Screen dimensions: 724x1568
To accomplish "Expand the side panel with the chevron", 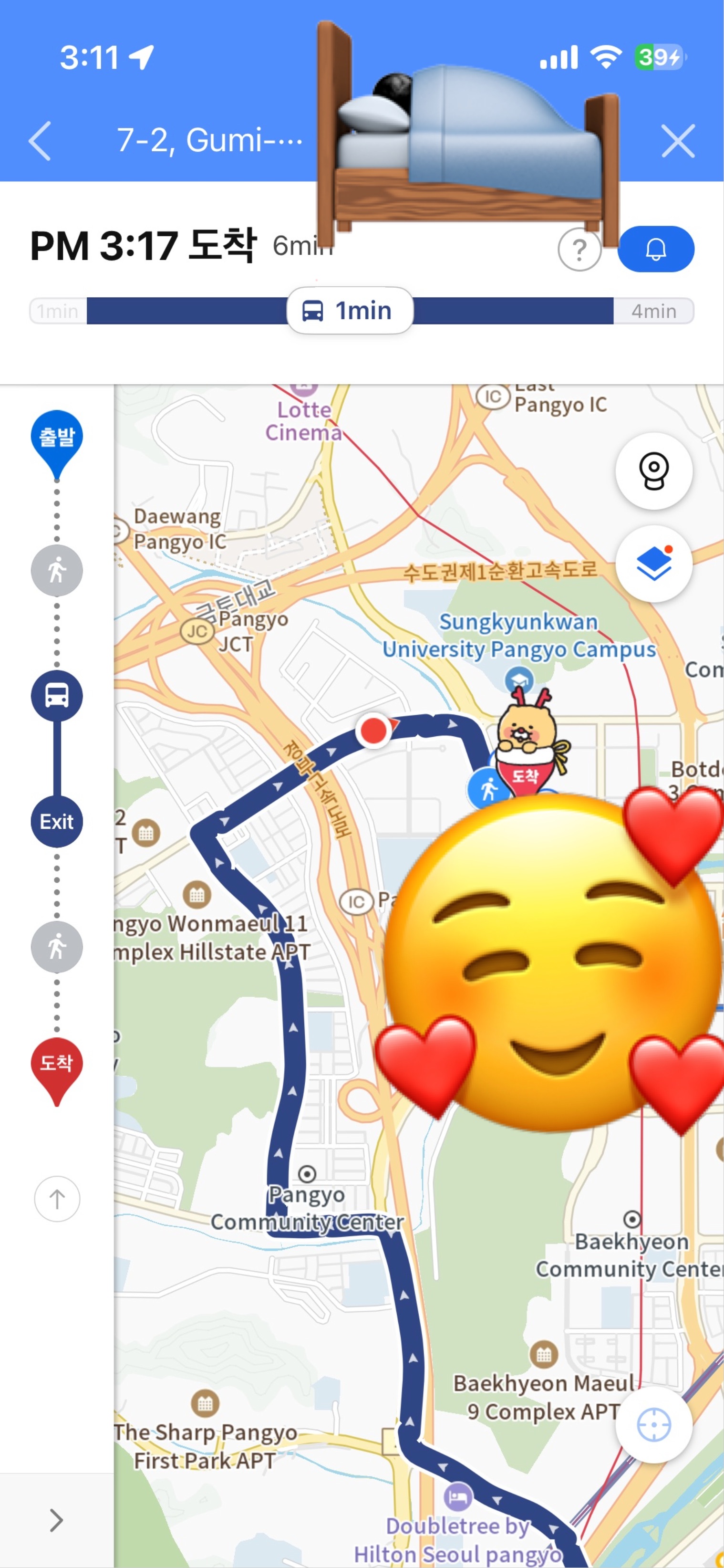I will pyautogui.click(x=57, y=1520).
